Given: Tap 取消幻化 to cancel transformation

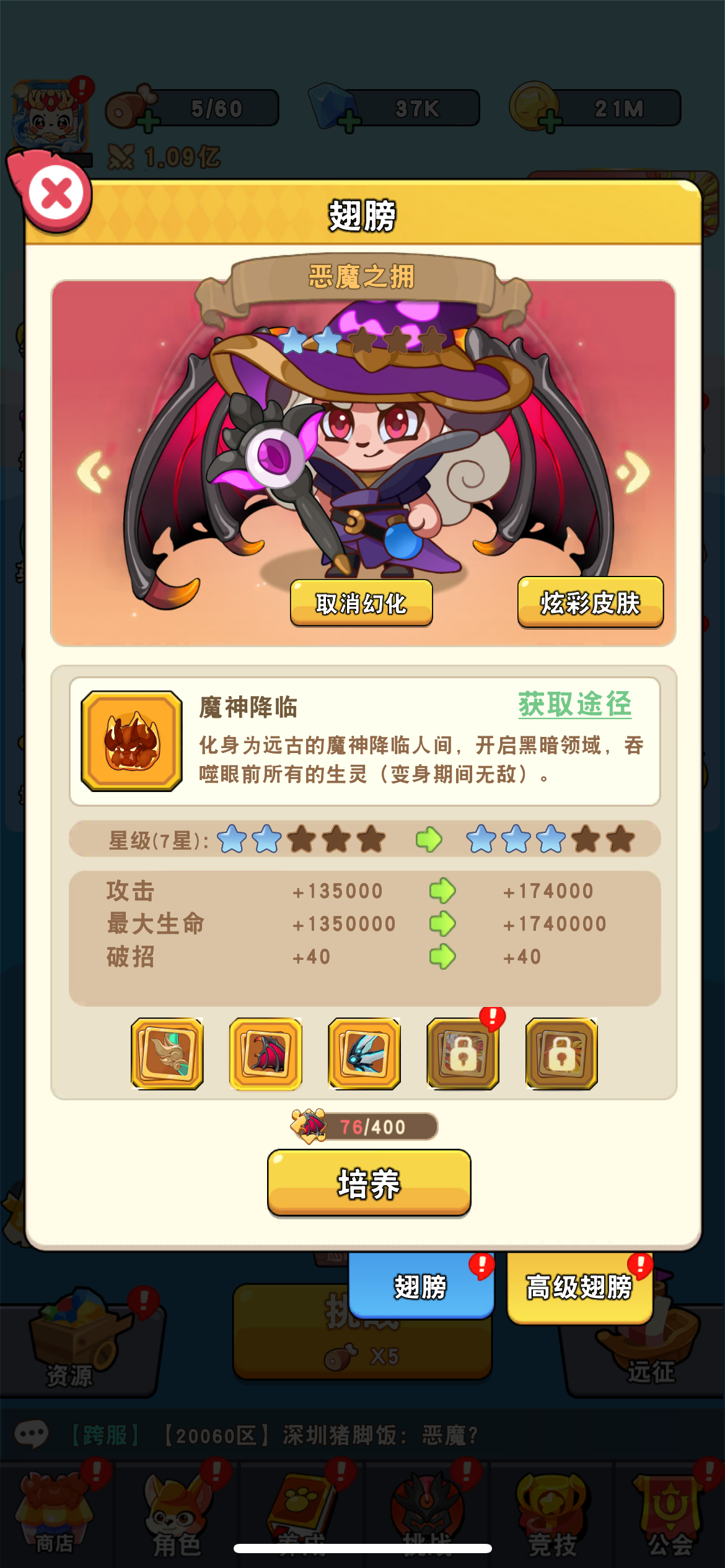Looking at the screenshot, I should point(361,603).
